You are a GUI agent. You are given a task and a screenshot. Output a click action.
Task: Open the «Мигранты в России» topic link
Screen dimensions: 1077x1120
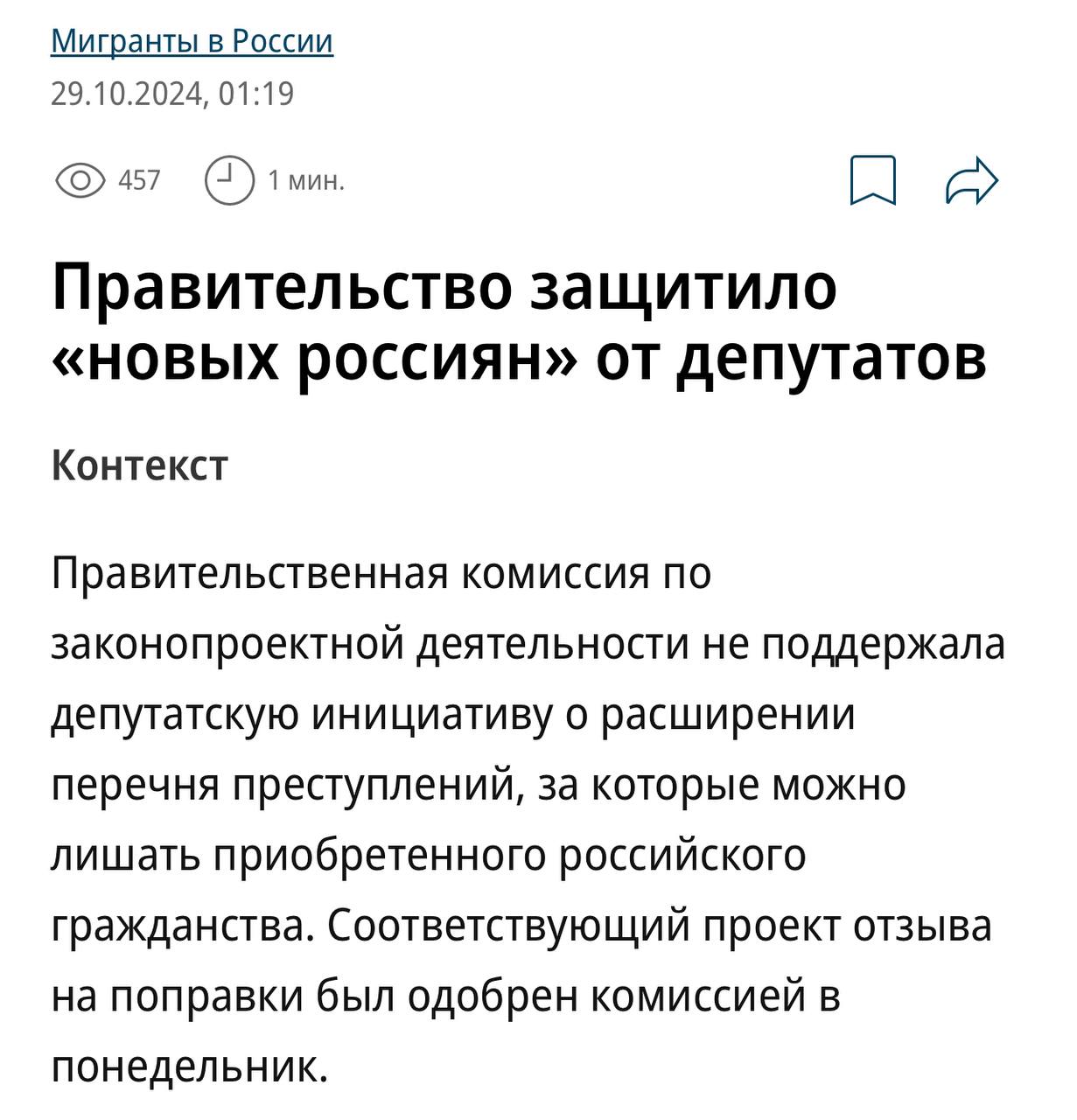tap(192, 41)
